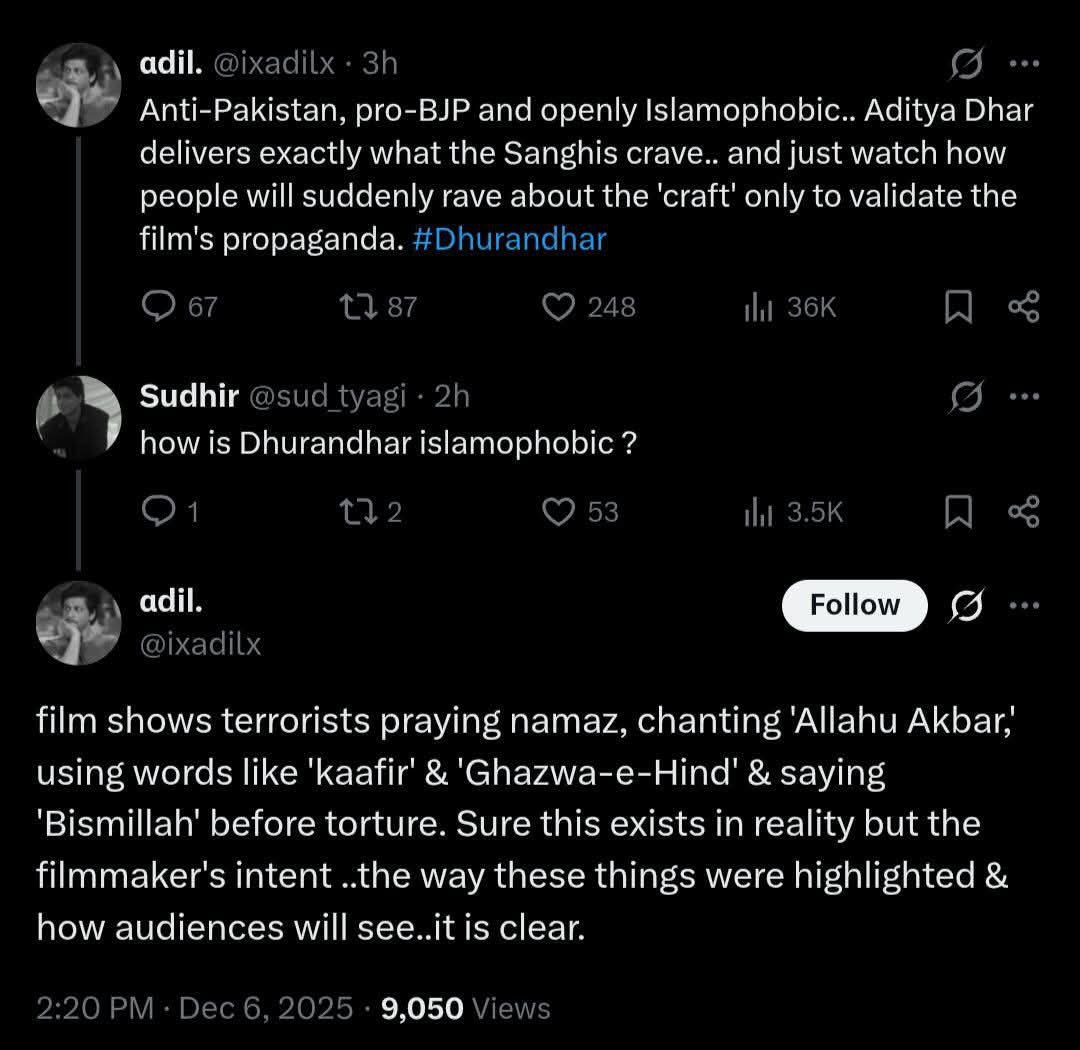Follow adil. @ixadilx
This screenshot has height=1050, width=1080.
pyautogui.click(x=854, y=606)
